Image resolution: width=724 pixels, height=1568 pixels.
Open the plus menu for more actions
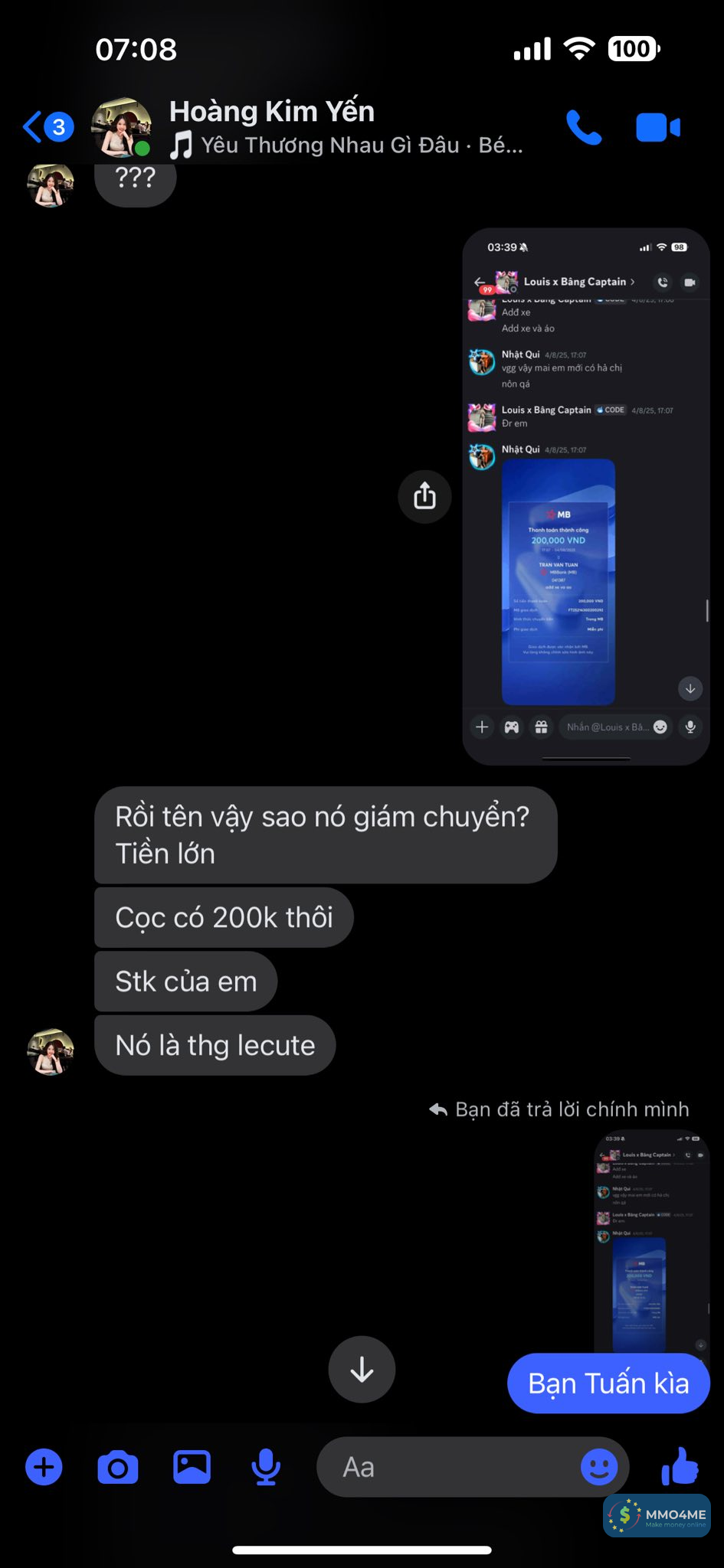coord(44,1468)
